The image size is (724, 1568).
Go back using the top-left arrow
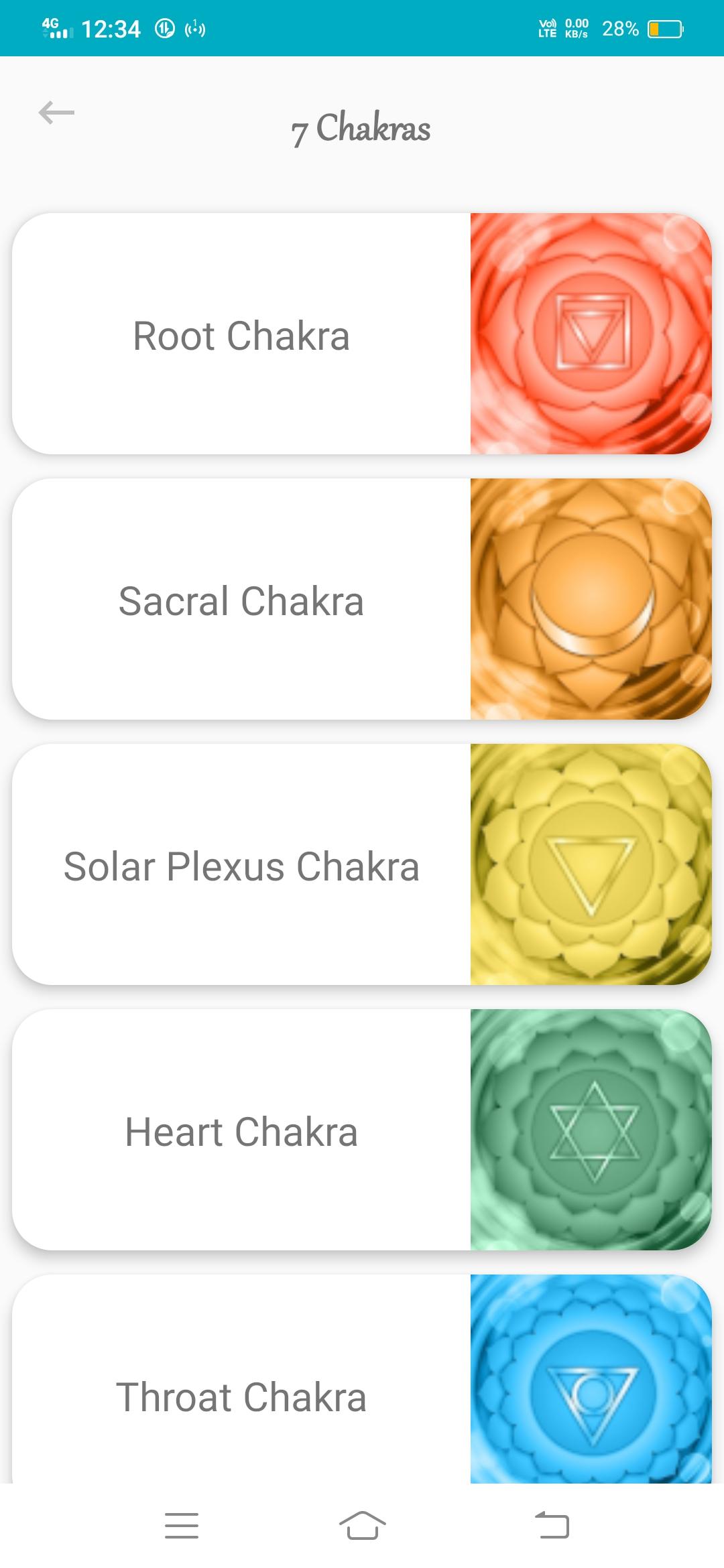click(56, 113)
